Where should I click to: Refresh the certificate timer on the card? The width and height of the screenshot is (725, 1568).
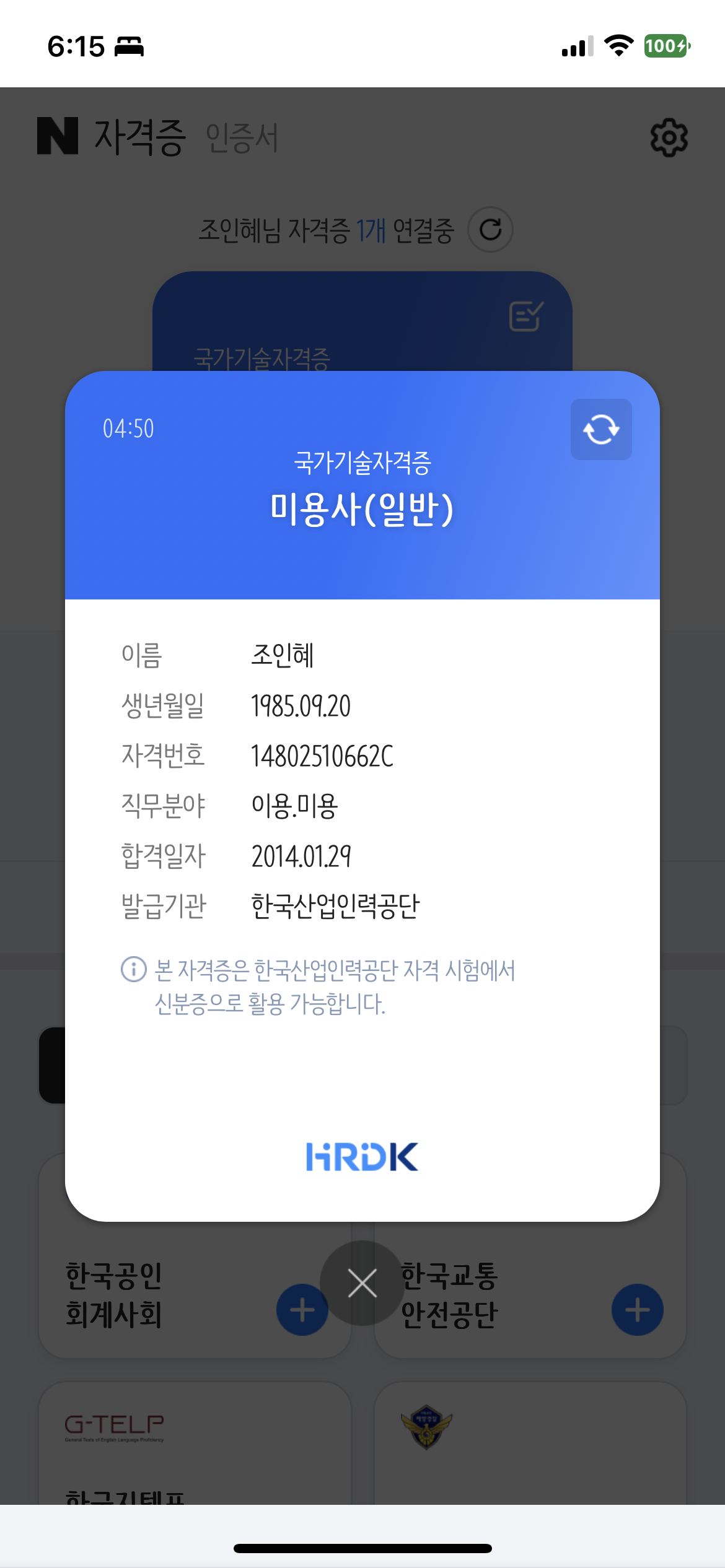tap(601, 429)
